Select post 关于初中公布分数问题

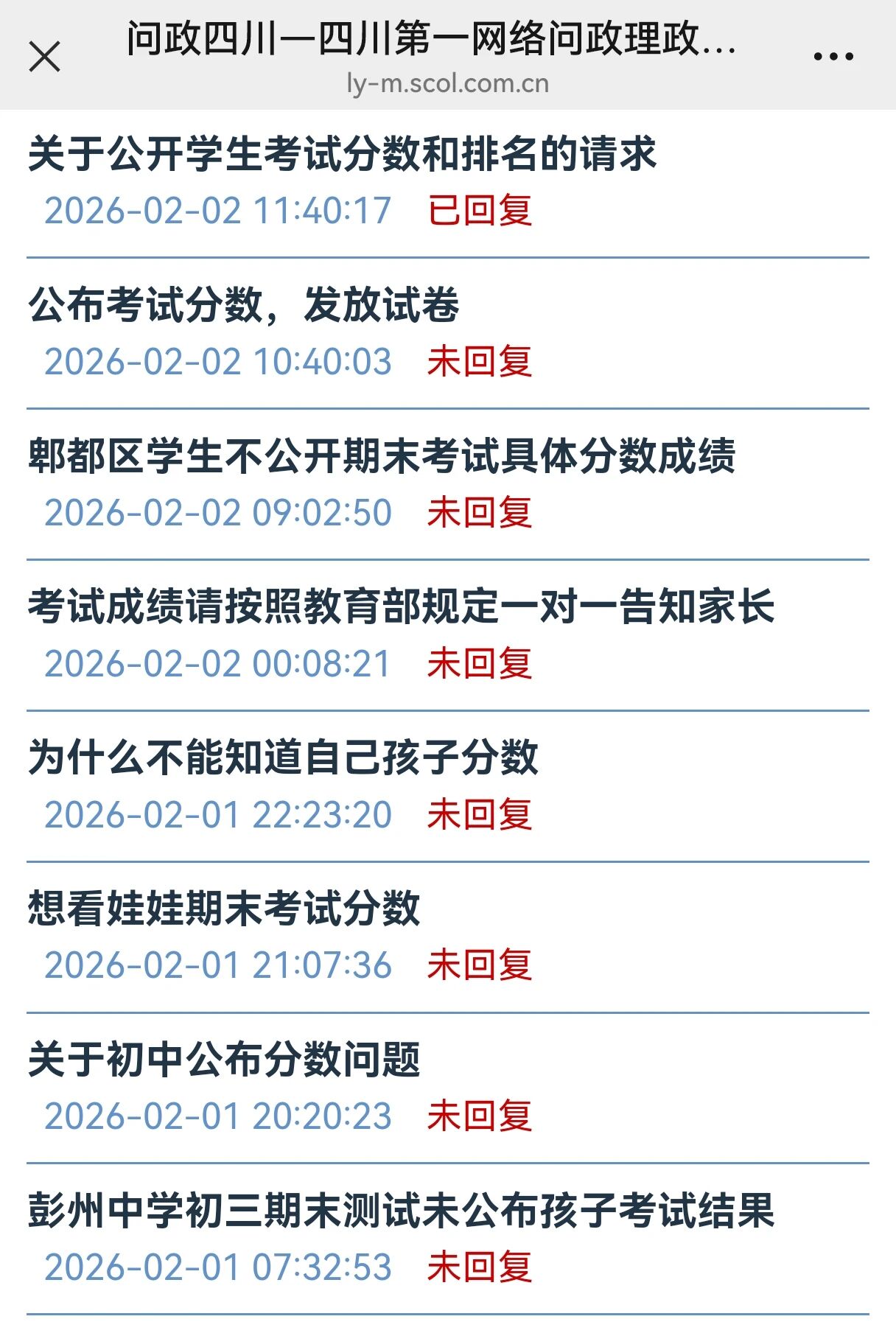click(224, 1059)
